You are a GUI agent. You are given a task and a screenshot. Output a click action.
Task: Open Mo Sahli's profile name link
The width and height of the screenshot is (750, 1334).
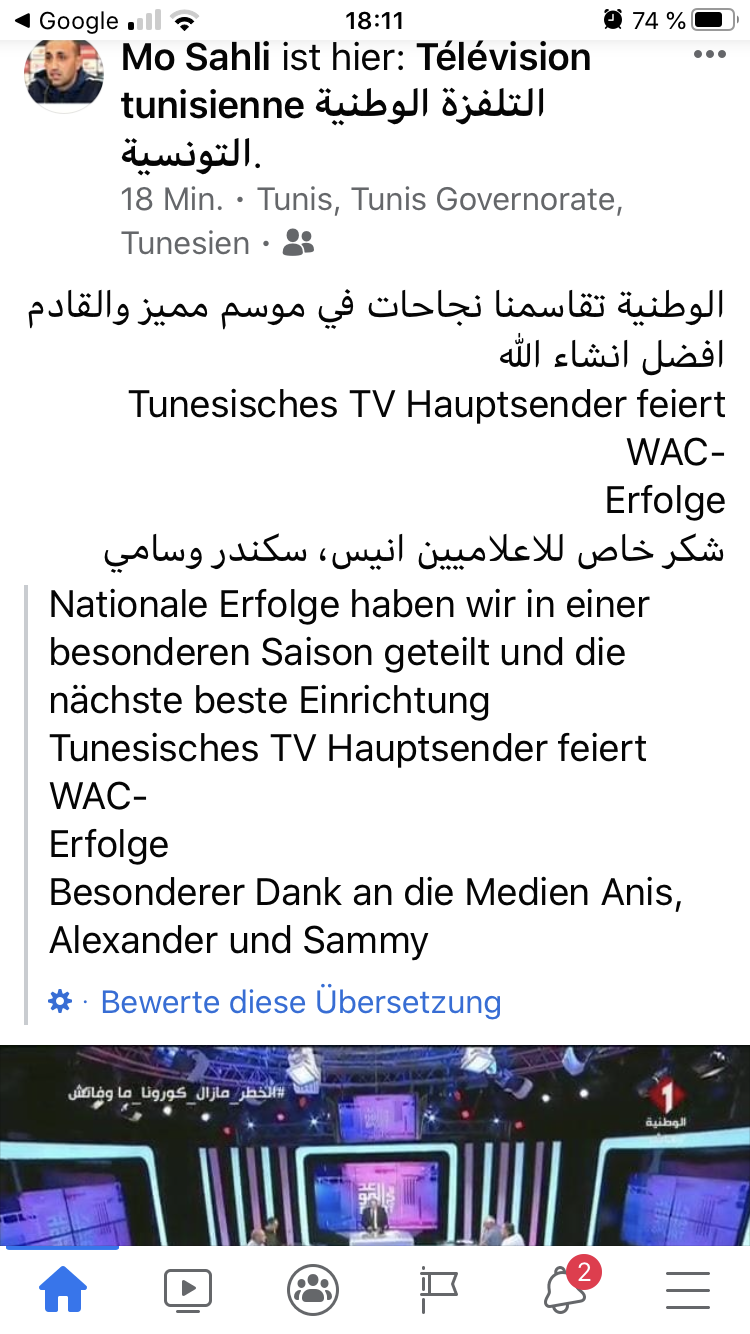click(x=196, y=58)
